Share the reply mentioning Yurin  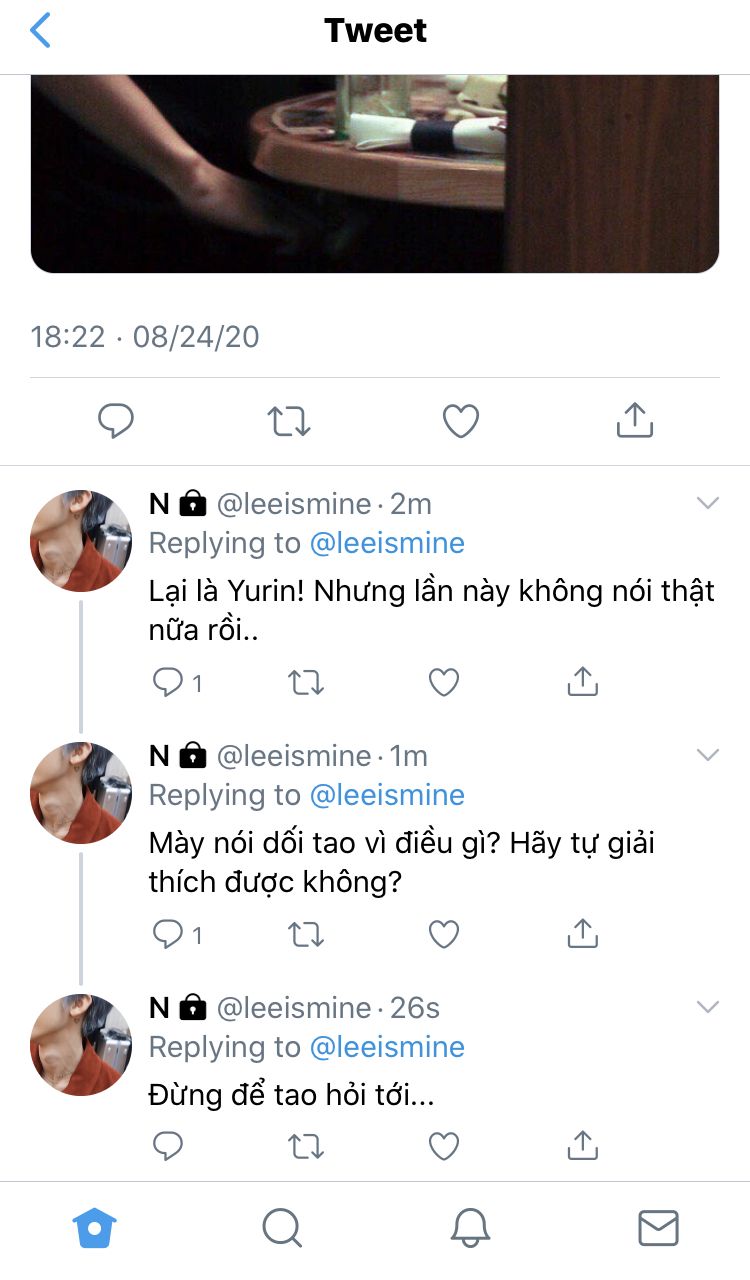(x=582, y=682)
